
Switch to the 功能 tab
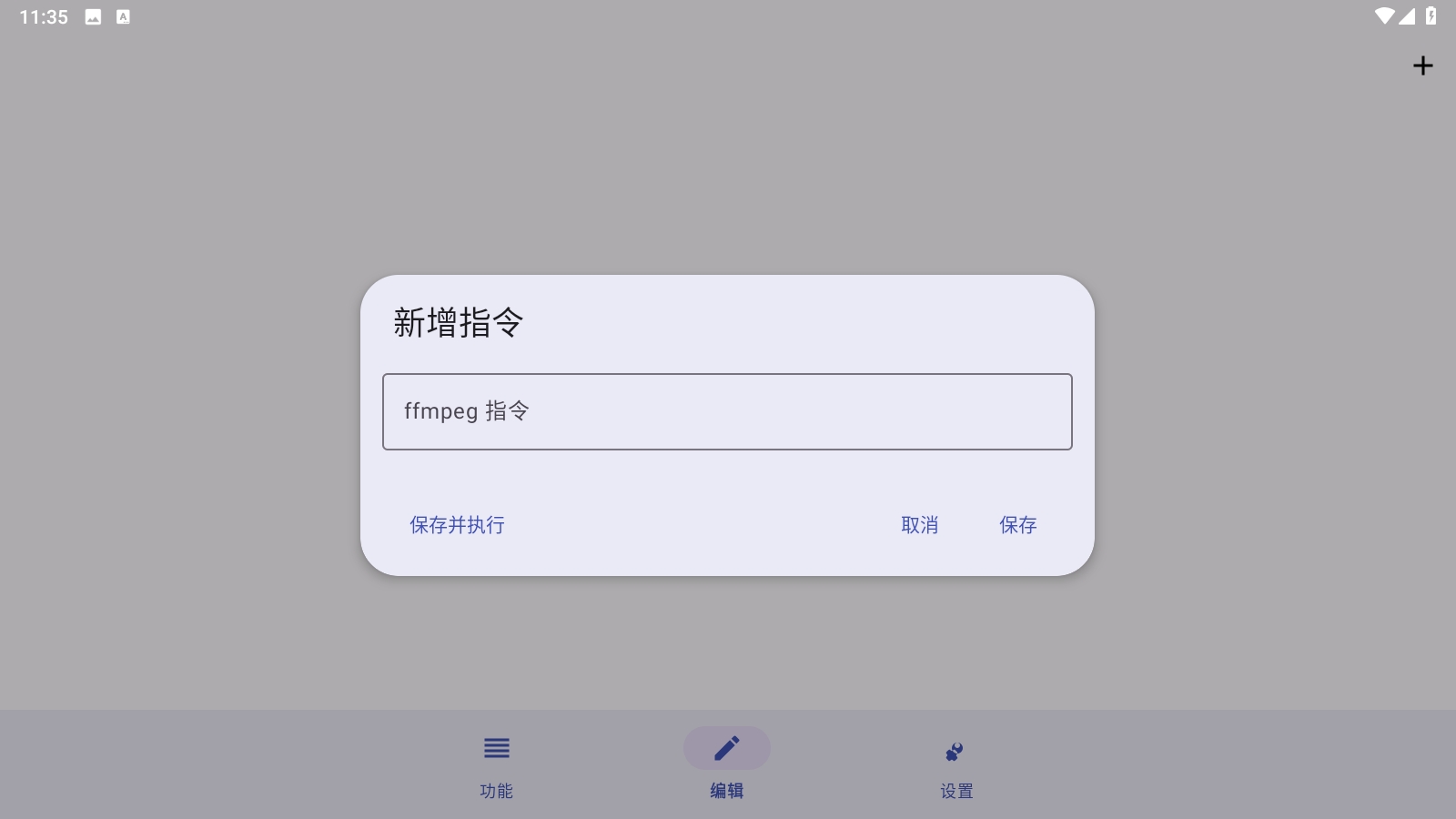click(x=496, y=765)
